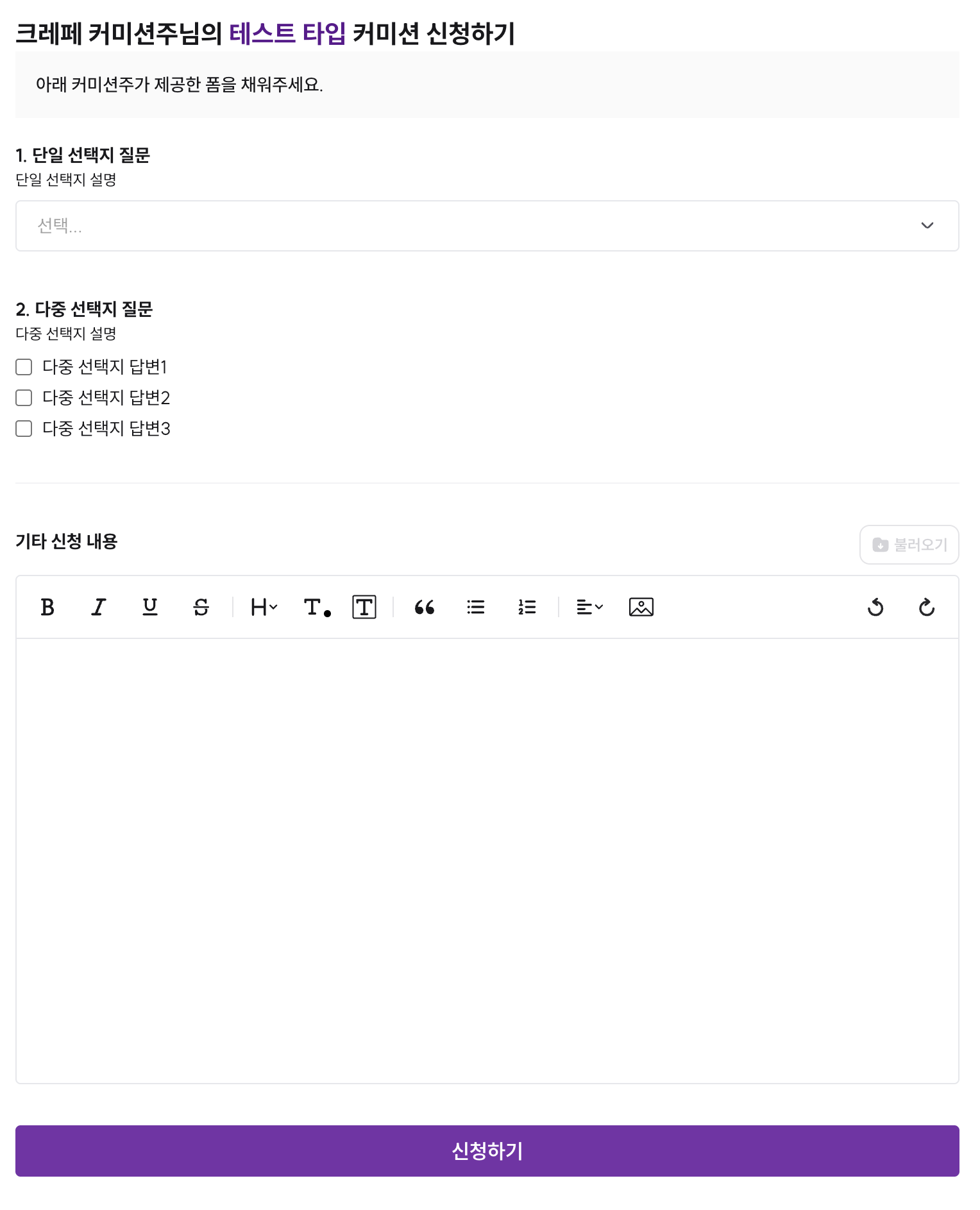Check 다중 선택지 답변3
The width and height of the screenshot is (980, 1210).
24,429
